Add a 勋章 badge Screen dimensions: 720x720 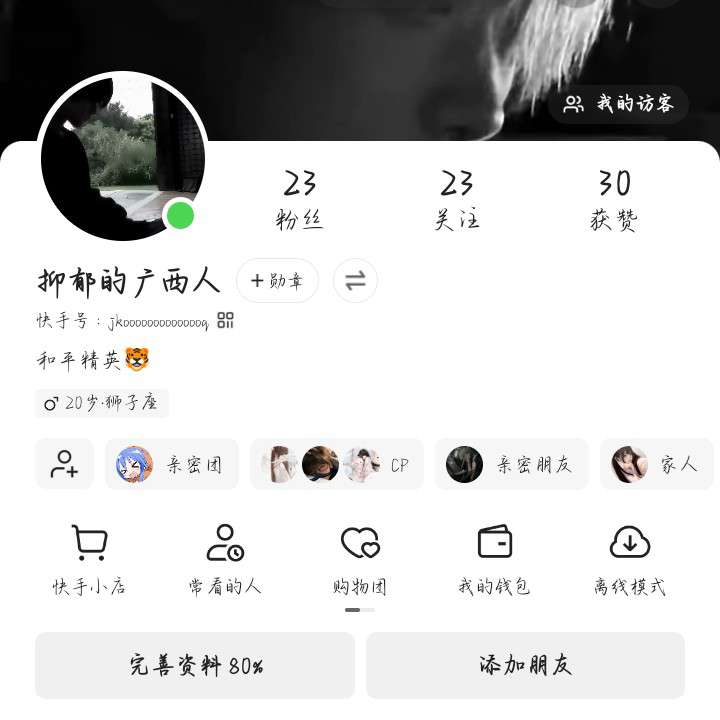point(277,281)
